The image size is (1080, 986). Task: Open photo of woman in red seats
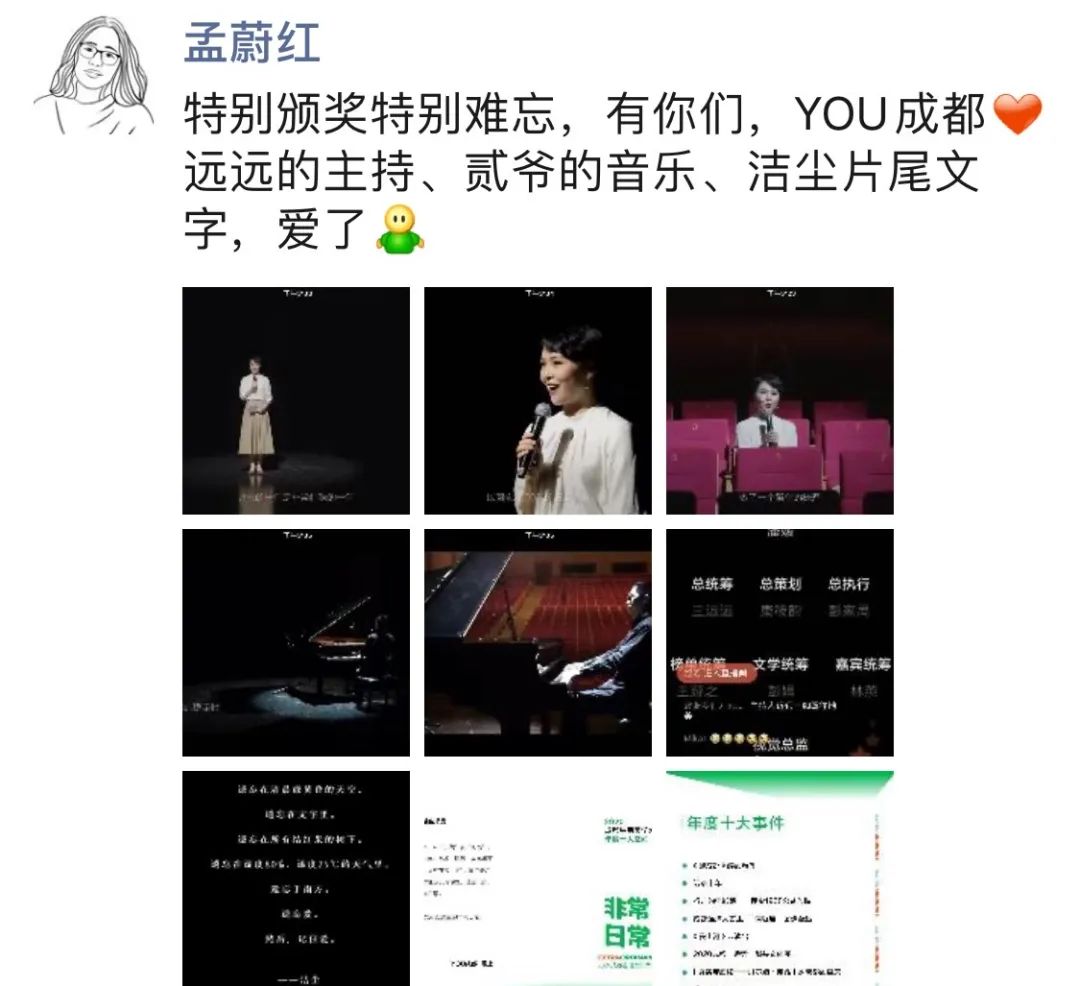coord(780,400)
